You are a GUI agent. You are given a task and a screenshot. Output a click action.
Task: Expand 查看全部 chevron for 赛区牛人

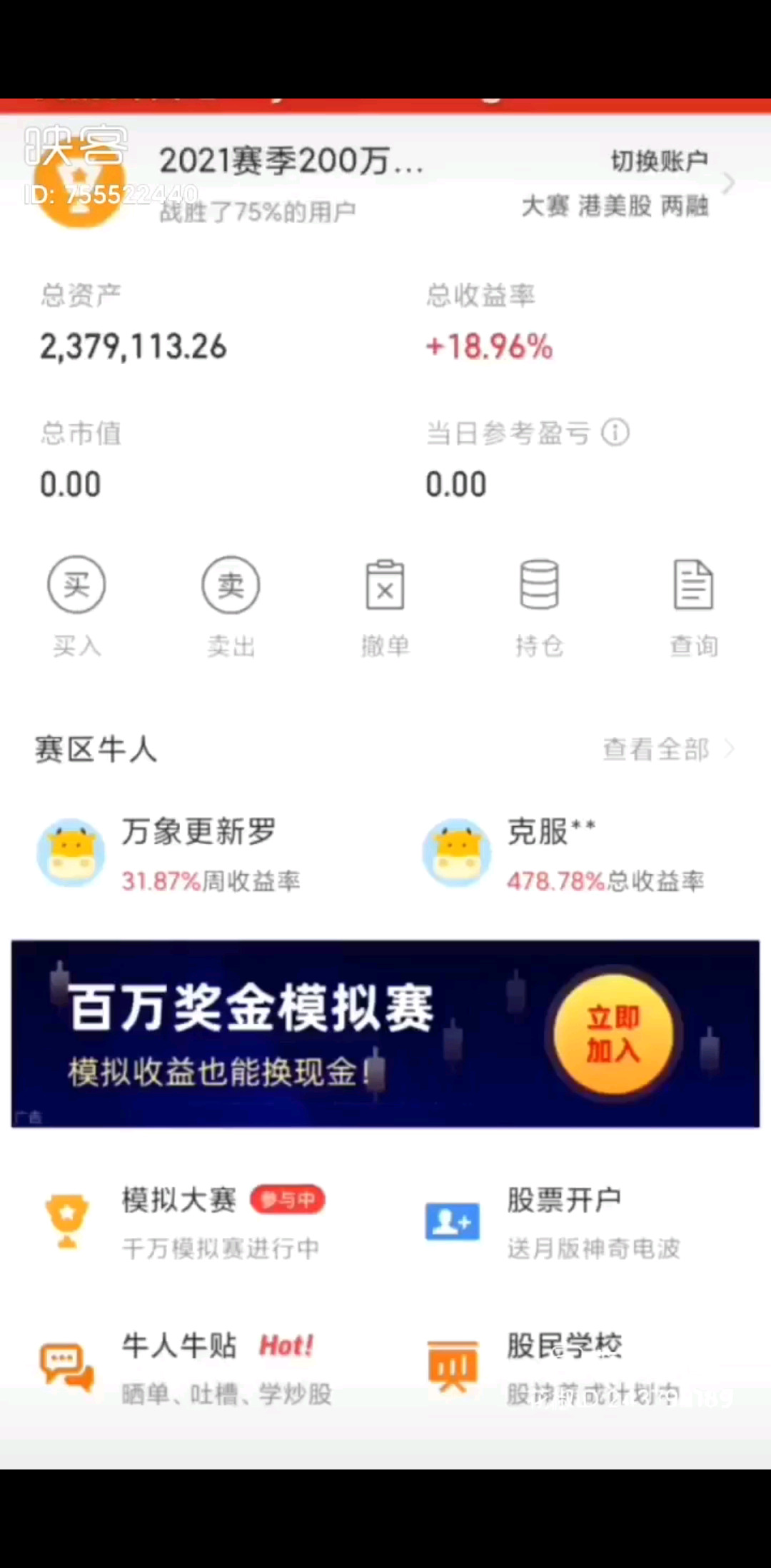(x=730, y=750)
